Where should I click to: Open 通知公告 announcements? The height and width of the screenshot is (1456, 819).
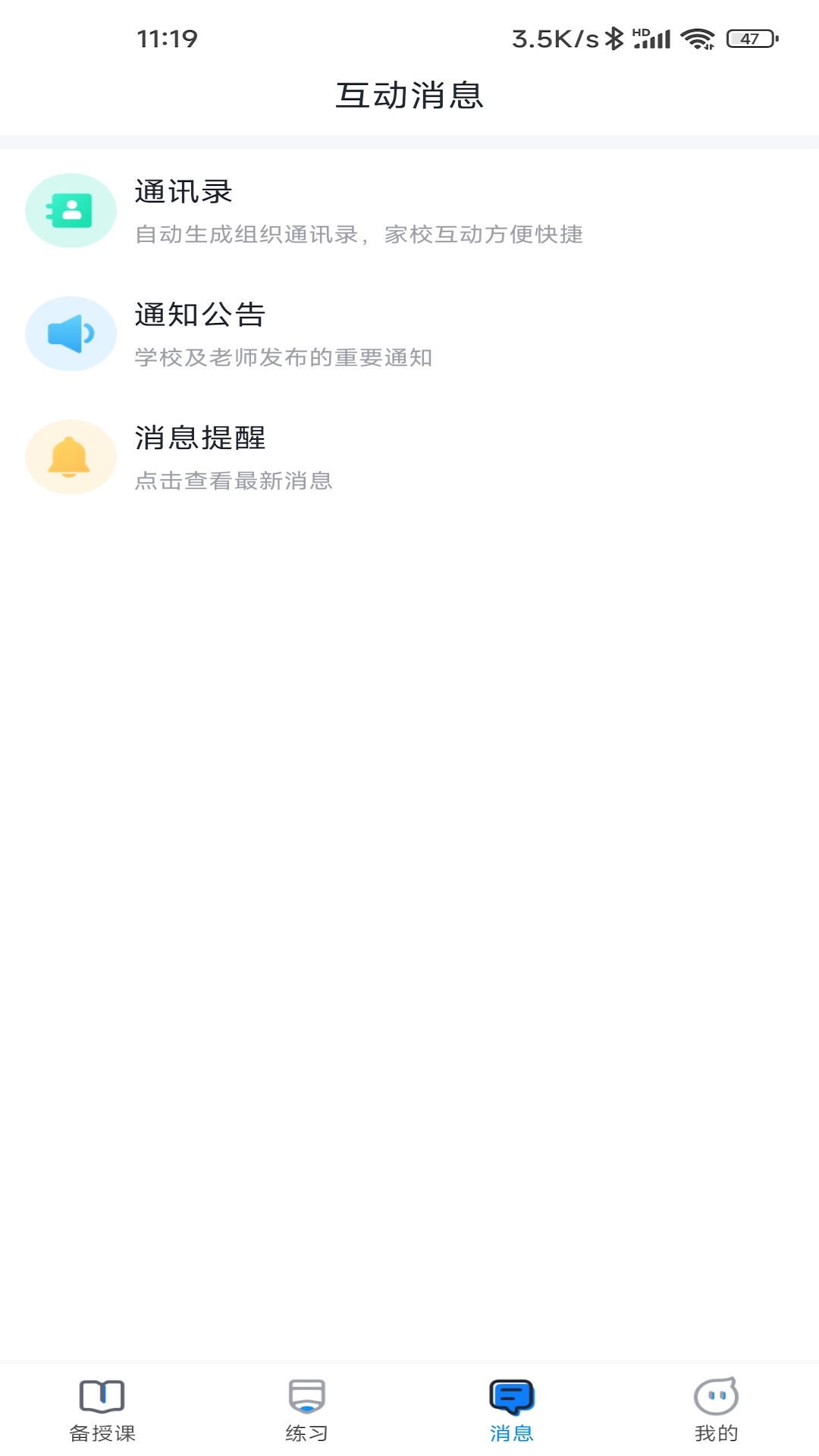click(x=409, y=334)
